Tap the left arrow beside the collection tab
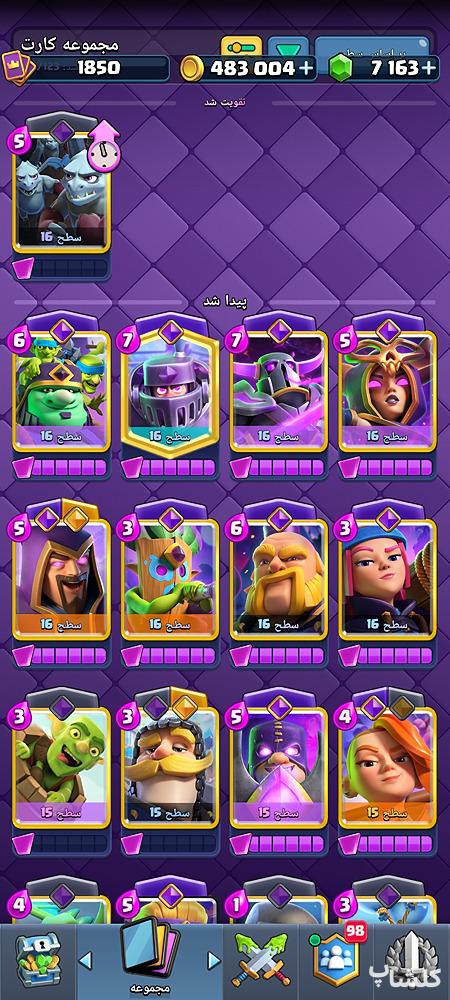 85,960
